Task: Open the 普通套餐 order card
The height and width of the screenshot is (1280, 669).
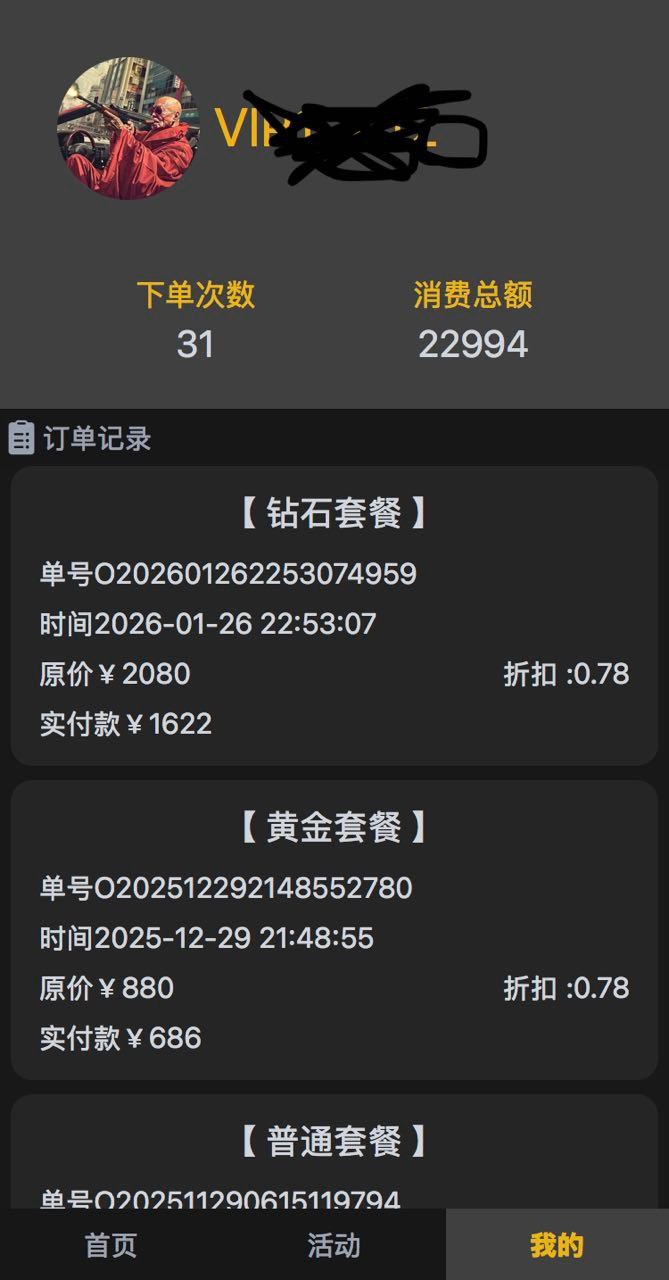Action: tap(334, 1152)
